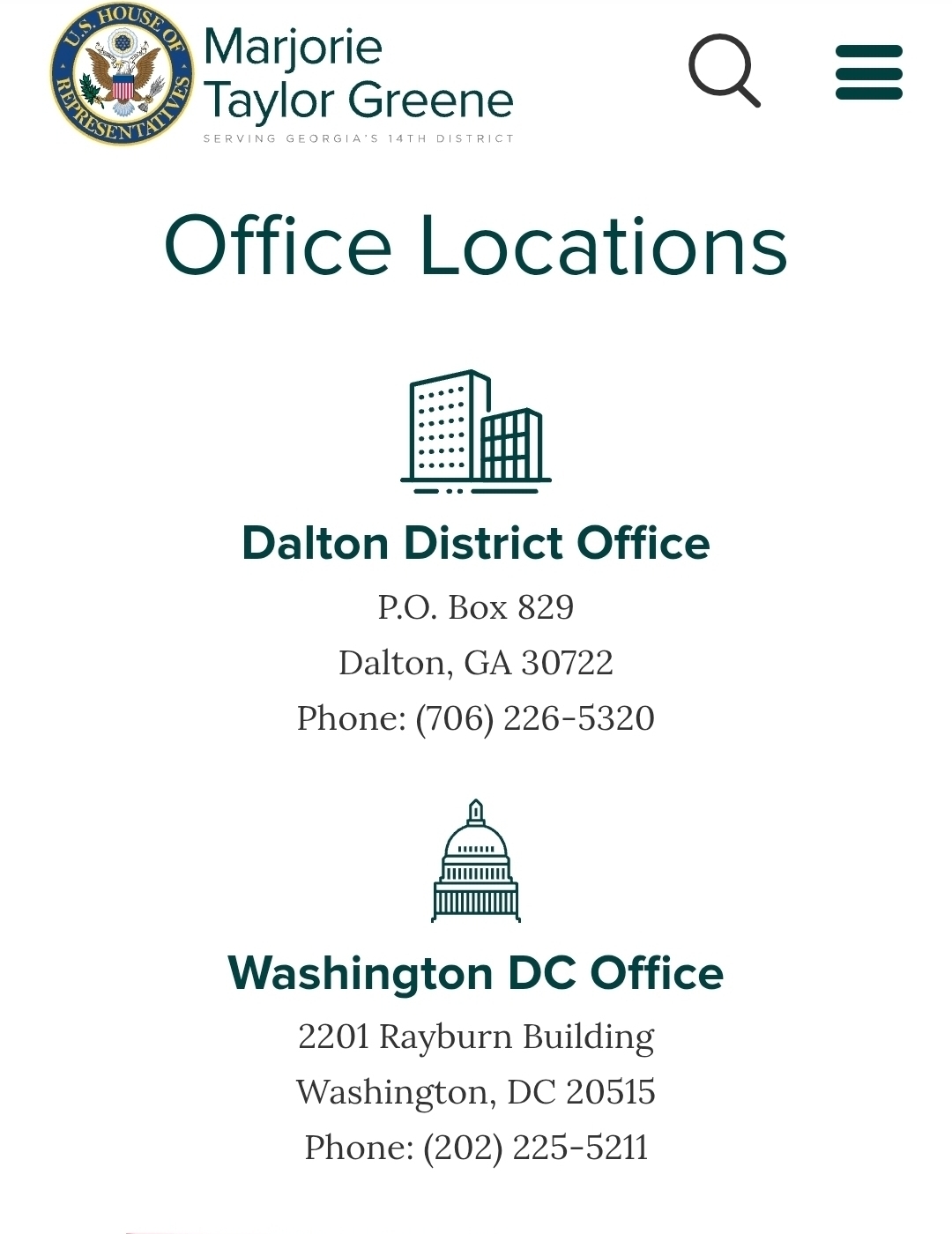Call the Washington DC office number

[x=535, y=1148]
